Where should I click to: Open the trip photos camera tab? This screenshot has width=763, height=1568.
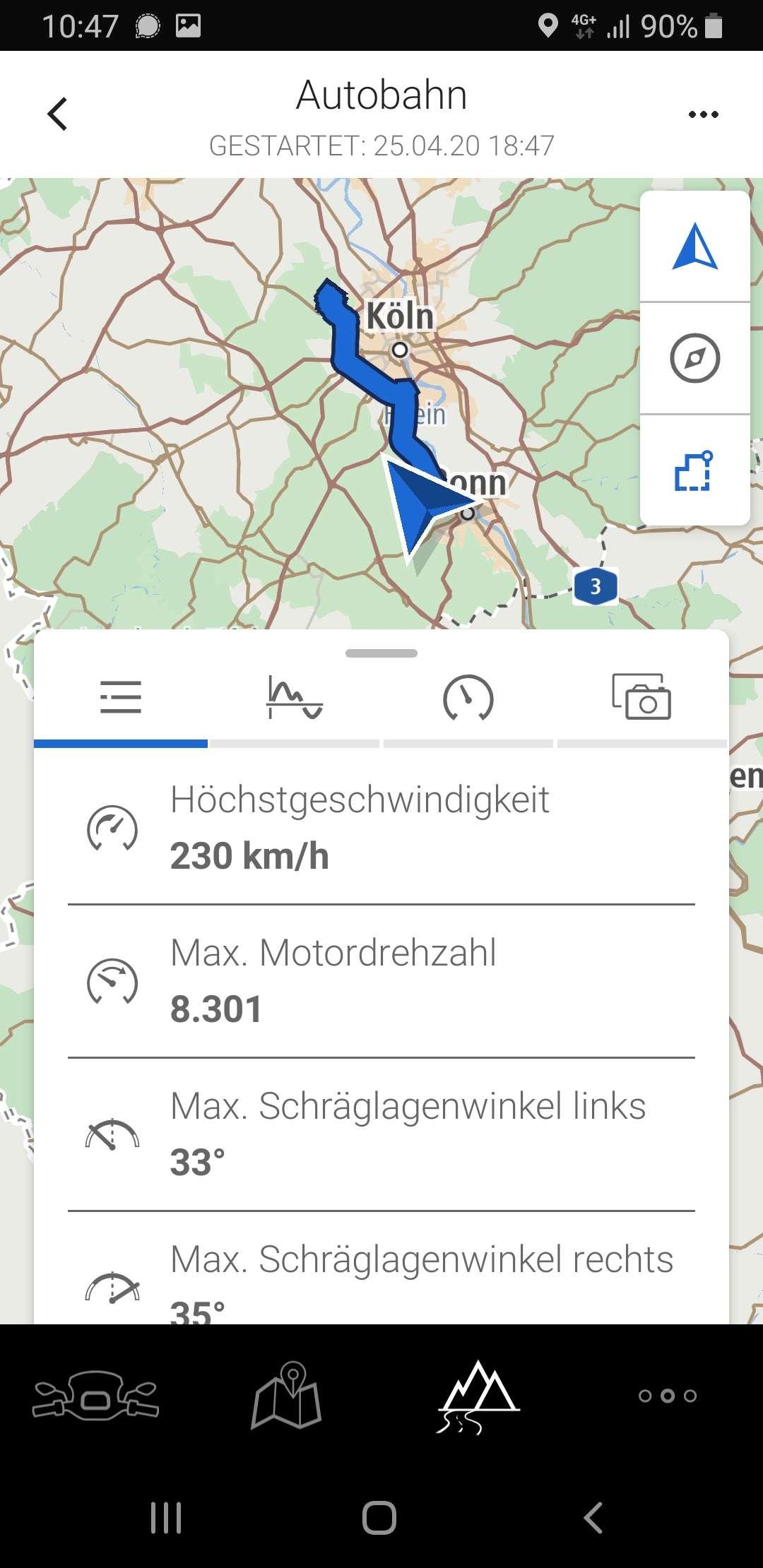(x=641, y=698)
